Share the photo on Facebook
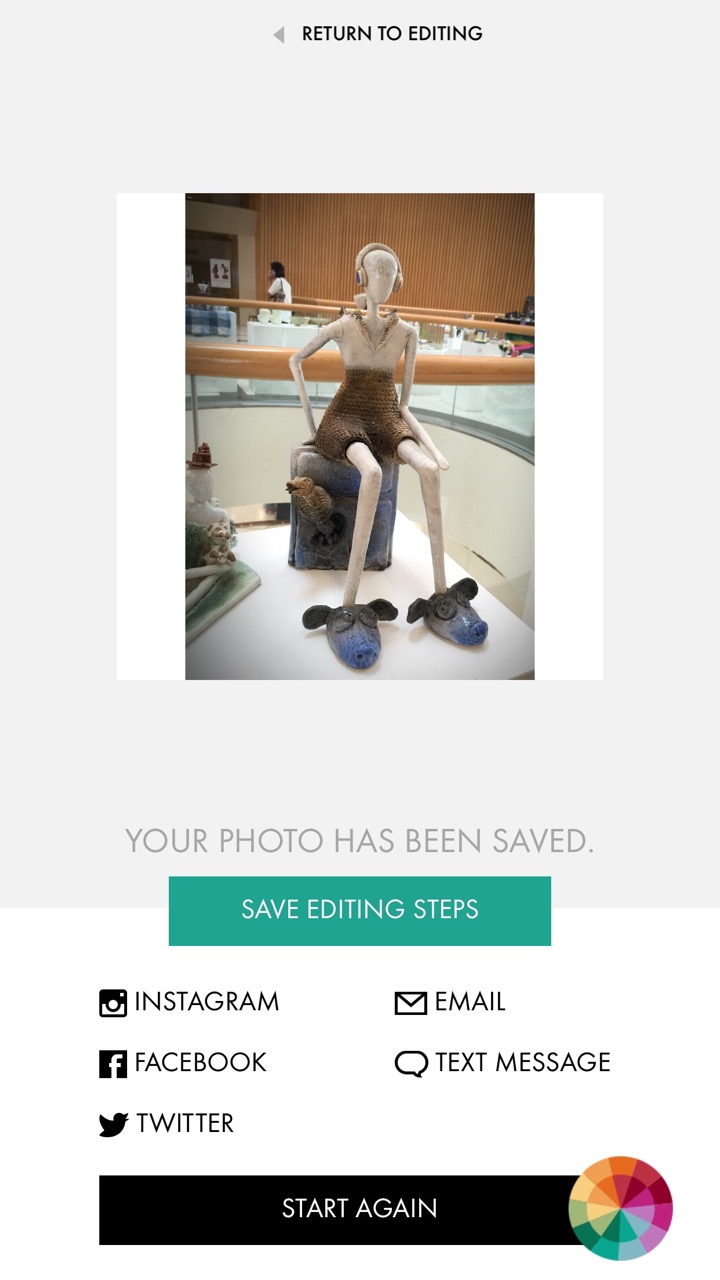720x1280 pixels. click(184, 1063)
